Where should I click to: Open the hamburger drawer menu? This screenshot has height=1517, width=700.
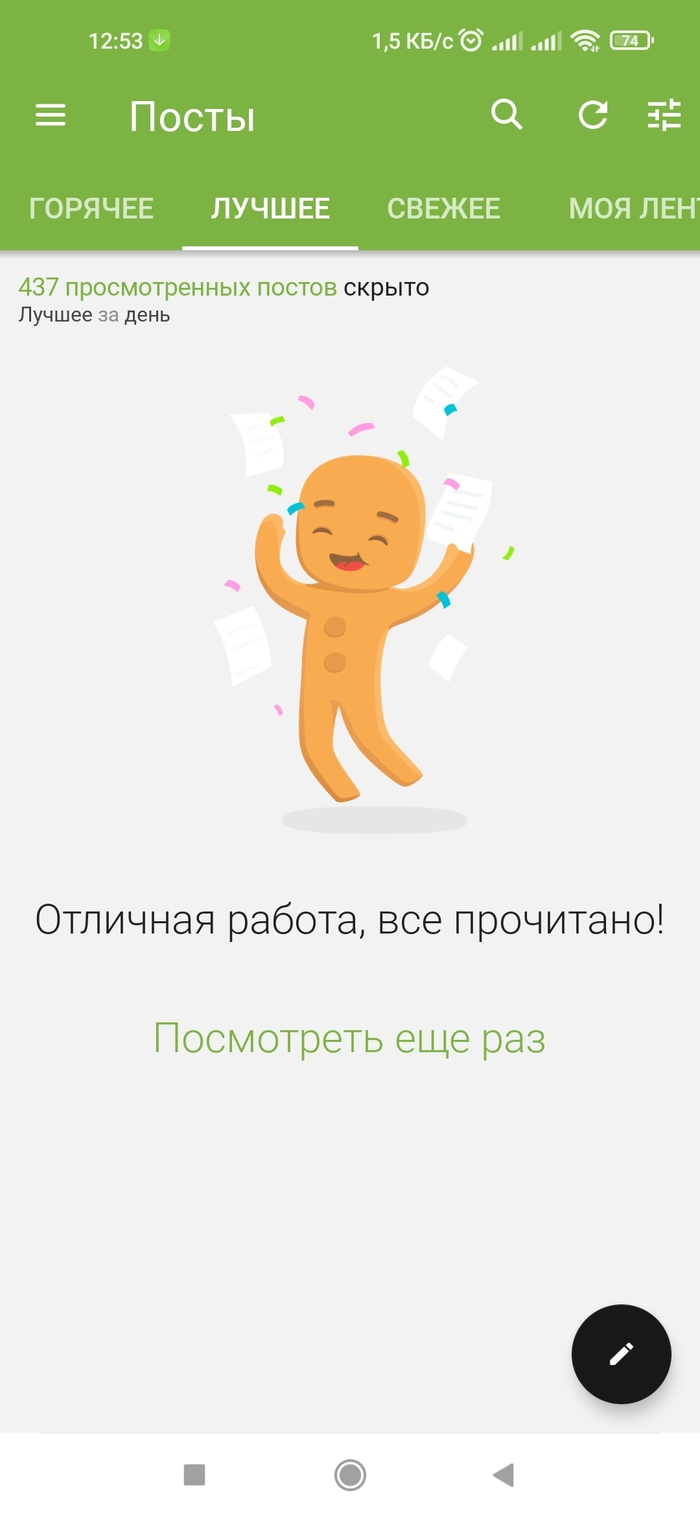tap(50, 116)
